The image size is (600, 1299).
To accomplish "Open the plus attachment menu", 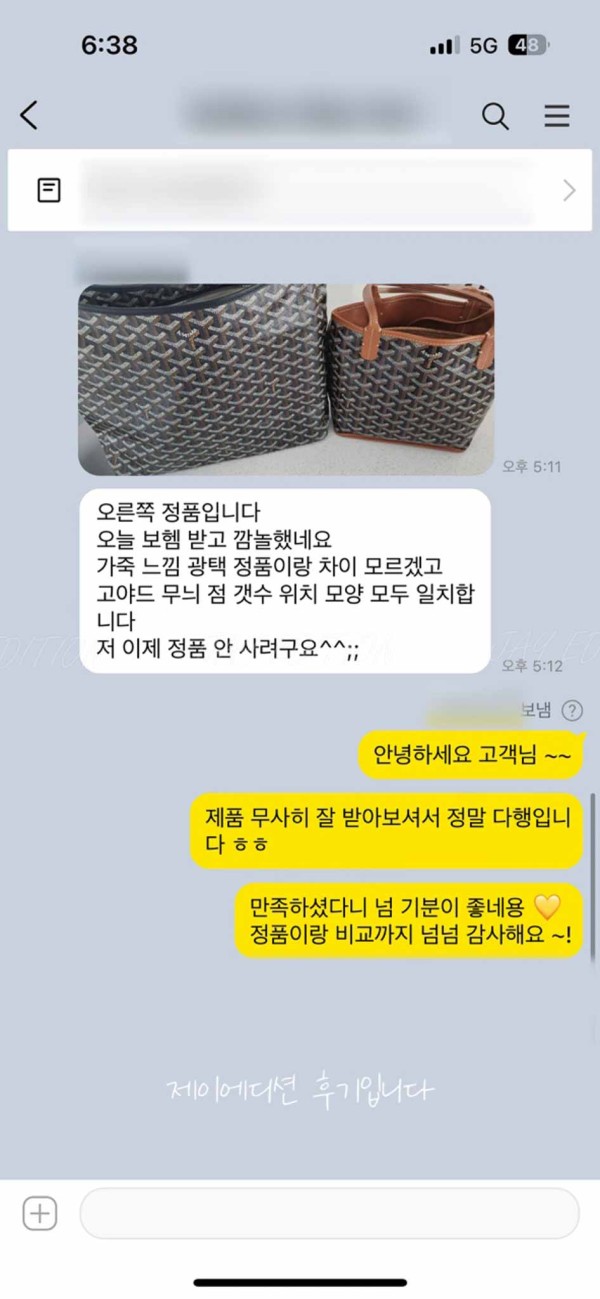I will [x=40, y=1214].
